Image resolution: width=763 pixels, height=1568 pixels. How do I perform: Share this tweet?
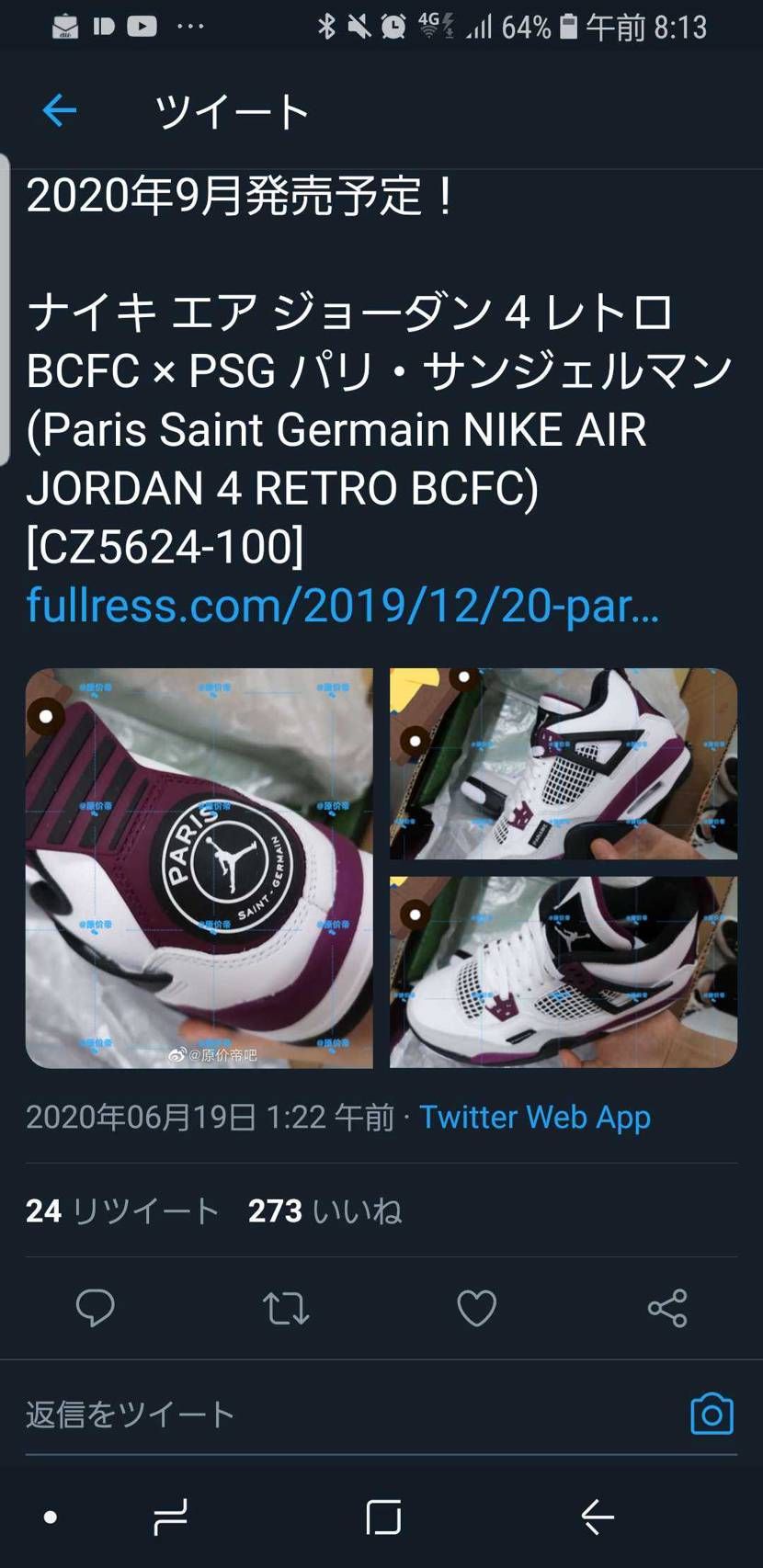coord(667,1307)
